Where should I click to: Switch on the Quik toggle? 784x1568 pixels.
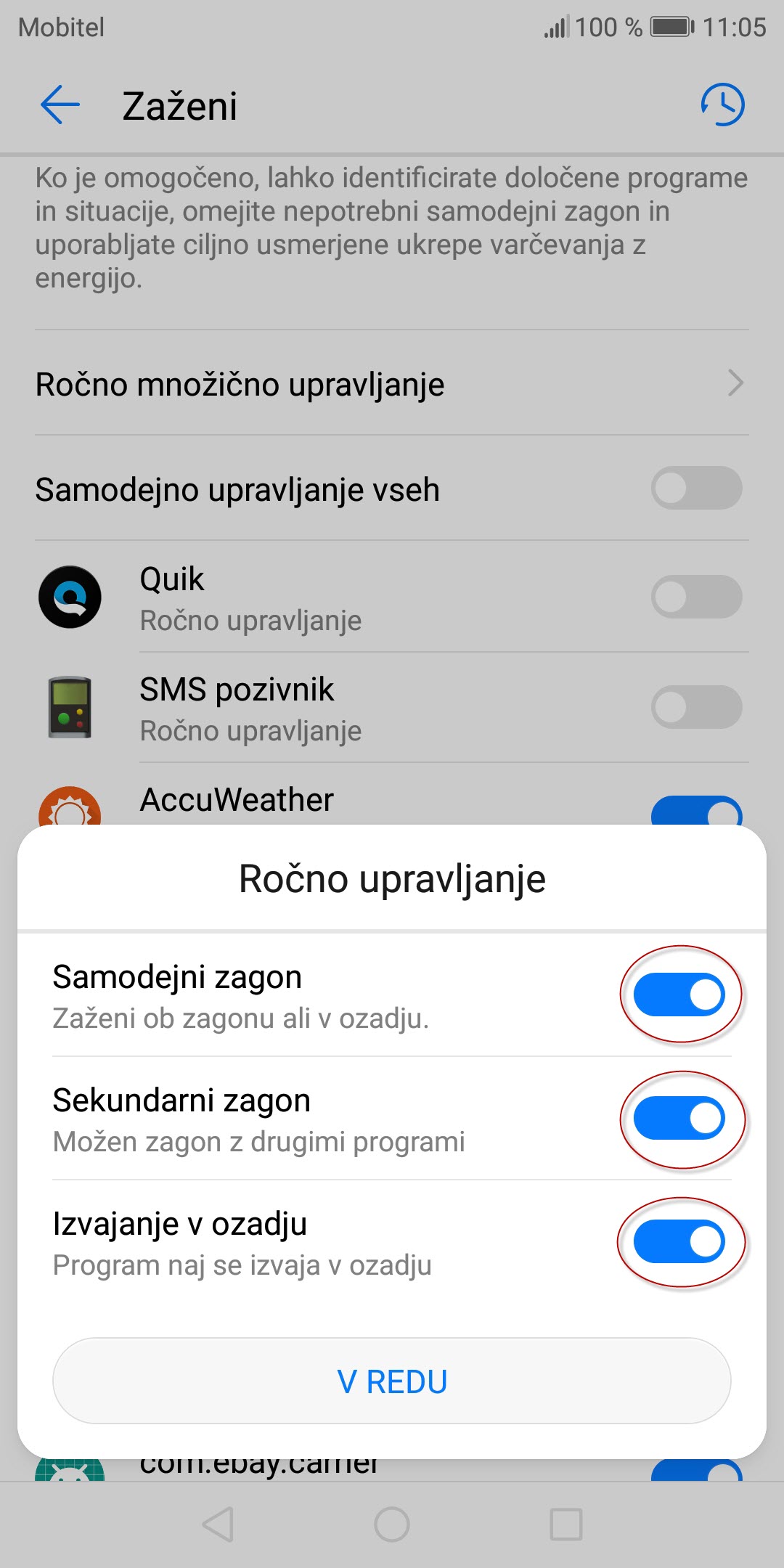(696, 597)
